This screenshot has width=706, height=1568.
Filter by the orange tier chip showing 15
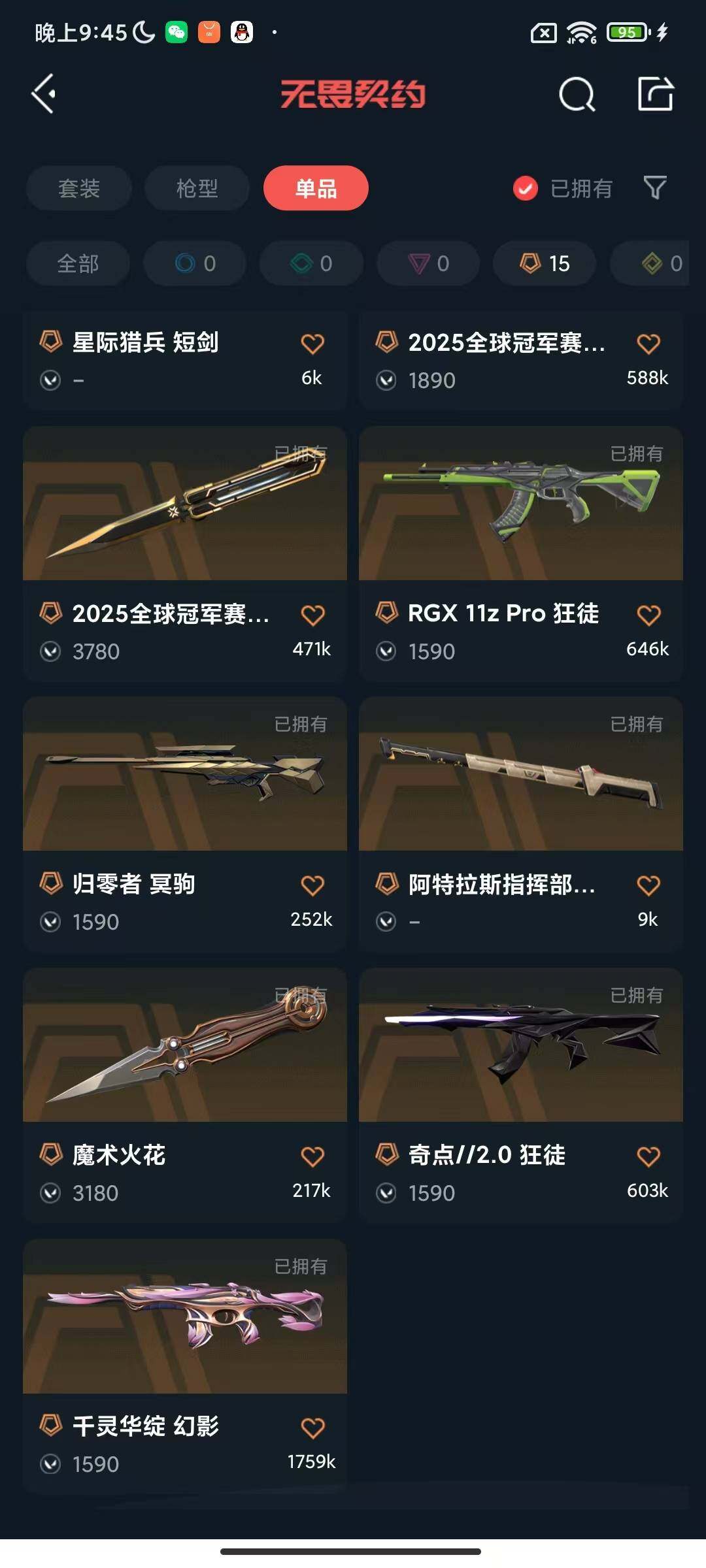545,263
